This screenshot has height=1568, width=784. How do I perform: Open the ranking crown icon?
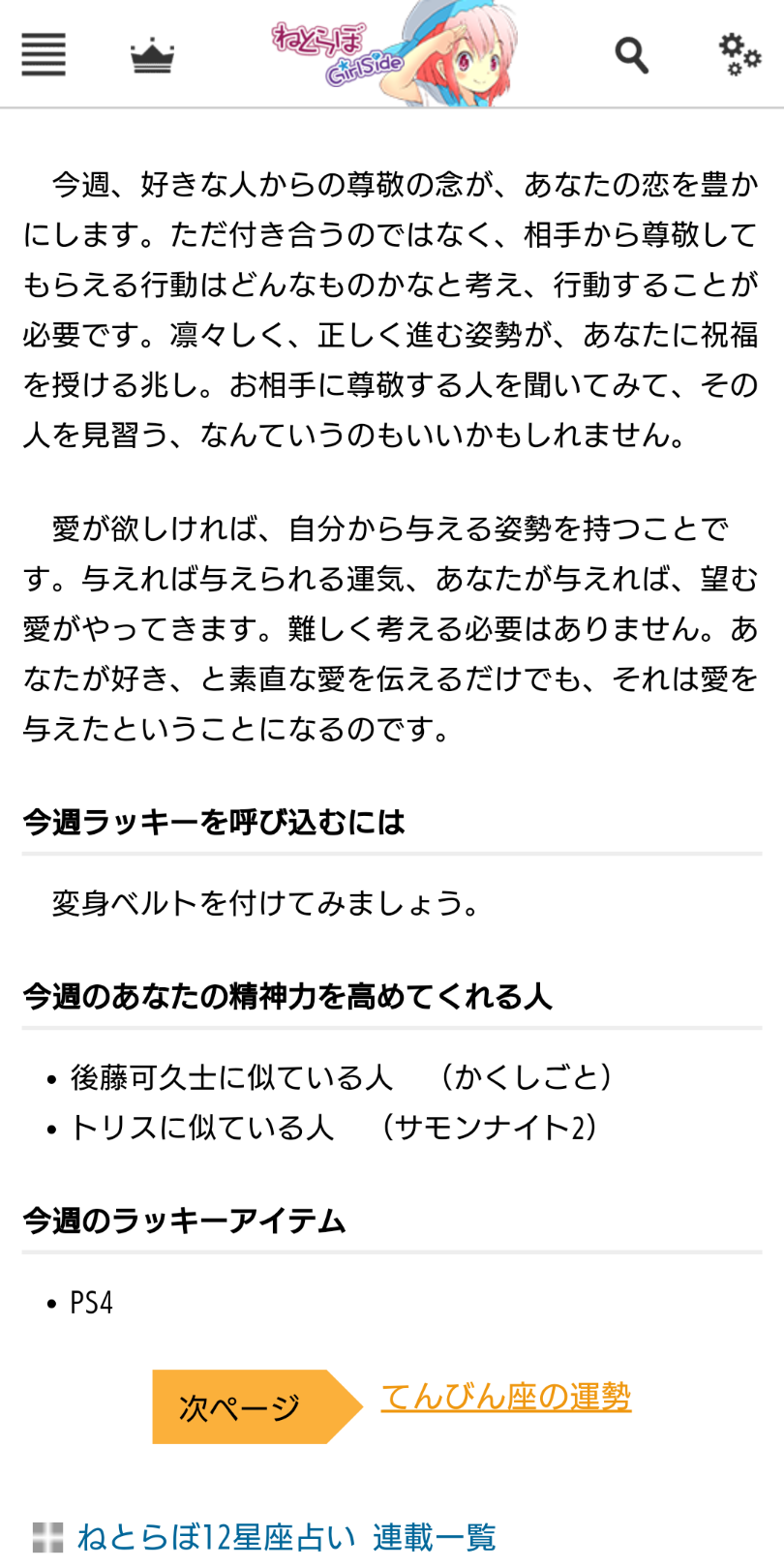pos(152,56)
